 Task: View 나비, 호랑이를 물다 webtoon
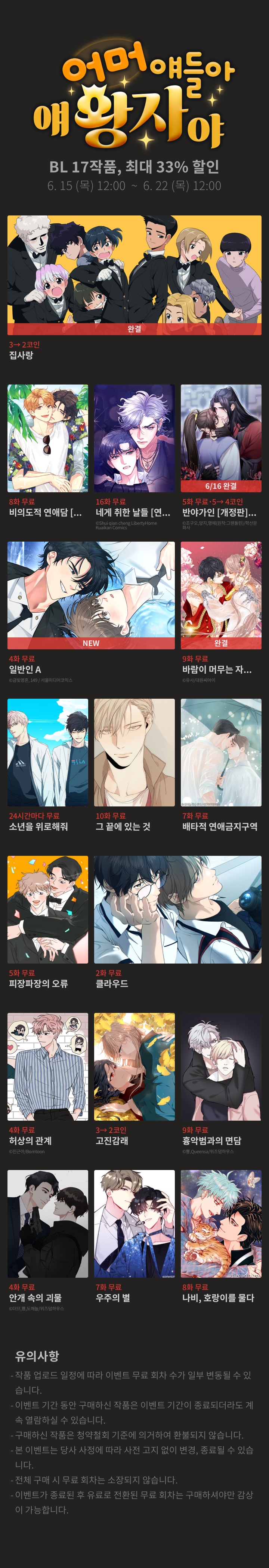[x=221, y=1223]
